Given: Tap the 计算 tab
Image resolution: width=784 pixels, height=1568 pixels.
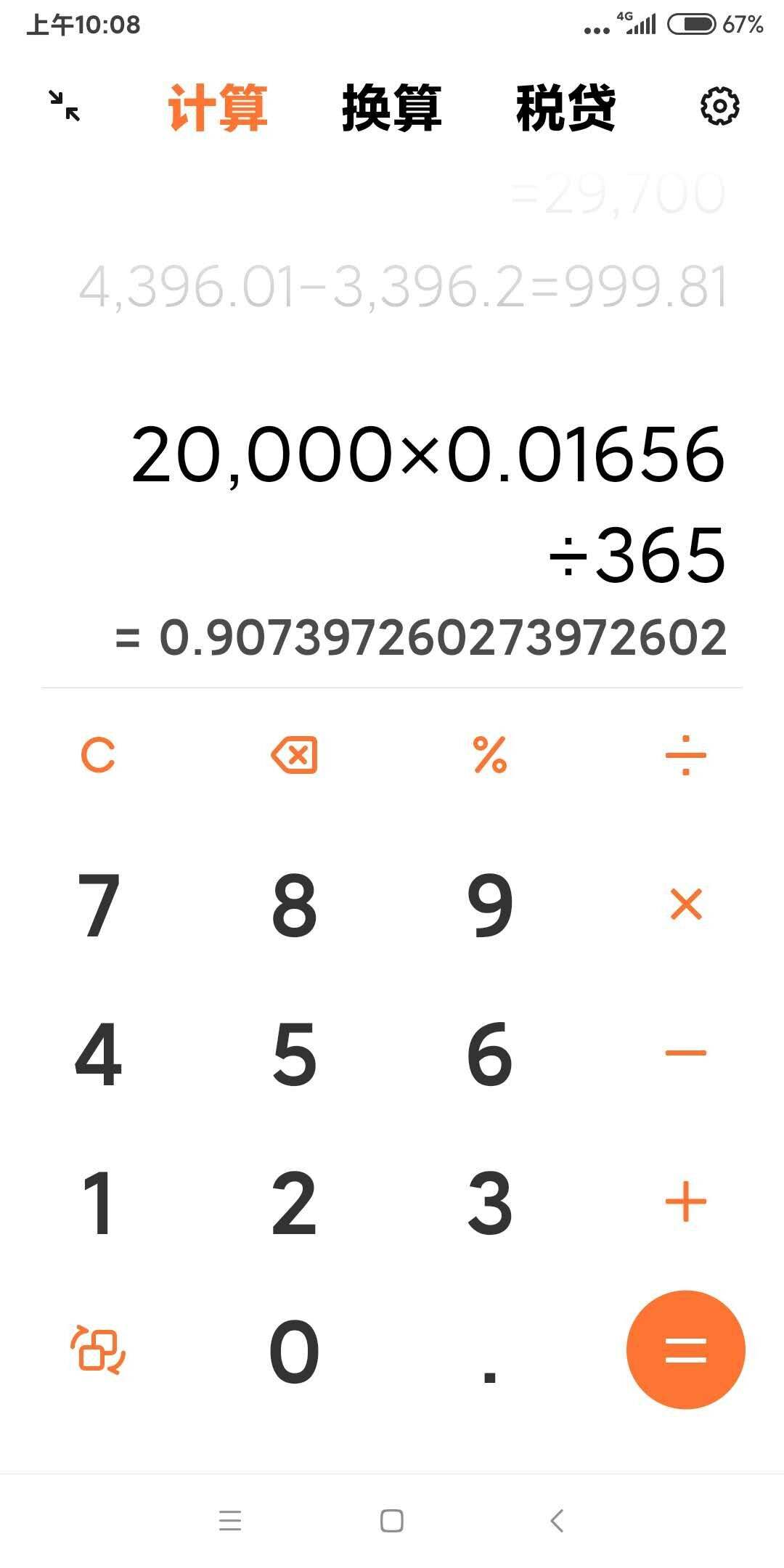Looking at the screenshot, I should point(218,107).
